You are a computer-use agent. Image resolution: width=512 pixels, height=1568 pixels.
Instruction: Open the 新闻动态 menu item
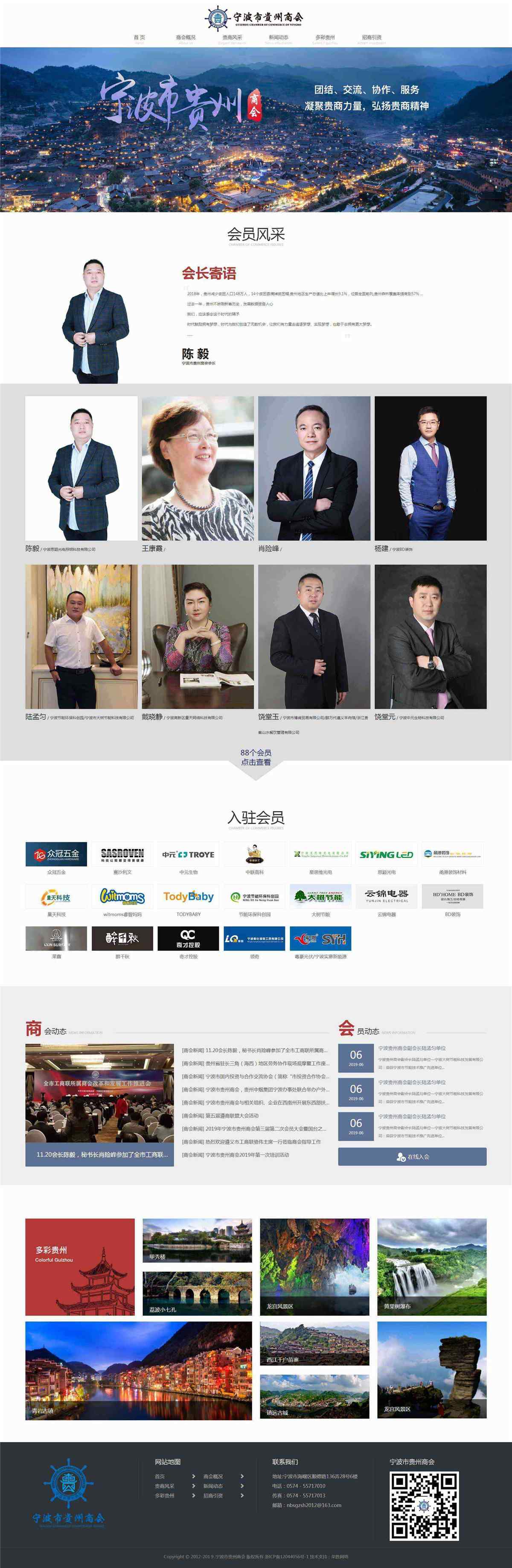(x=279, y=38)
